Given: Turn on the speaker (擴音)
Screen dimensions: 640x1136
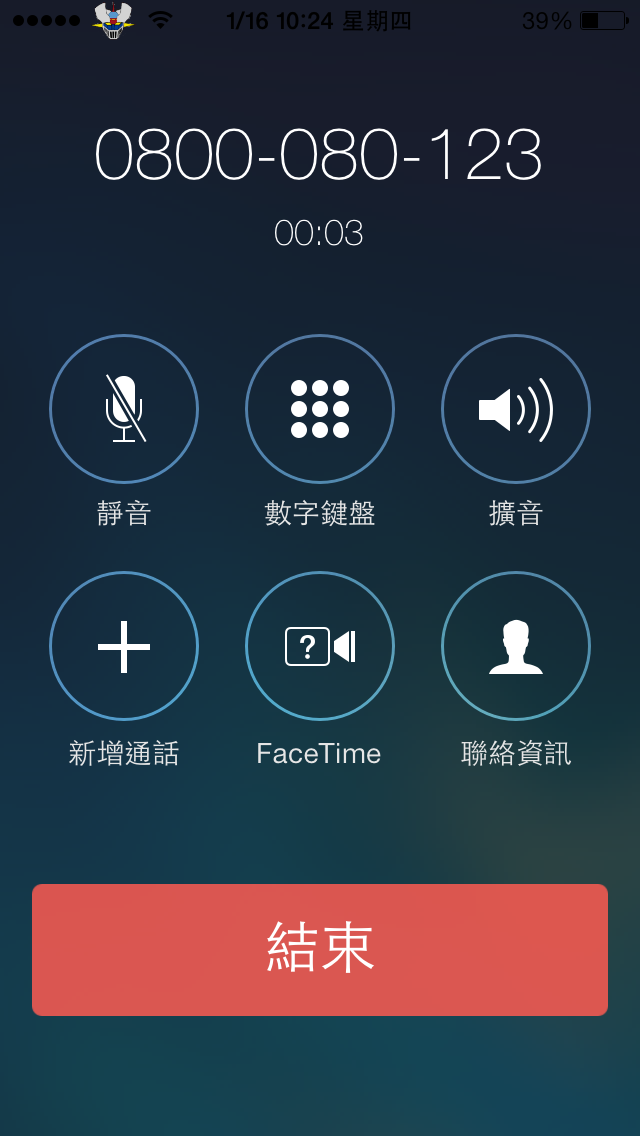Looking at the screenshot, I should [515, 409].
